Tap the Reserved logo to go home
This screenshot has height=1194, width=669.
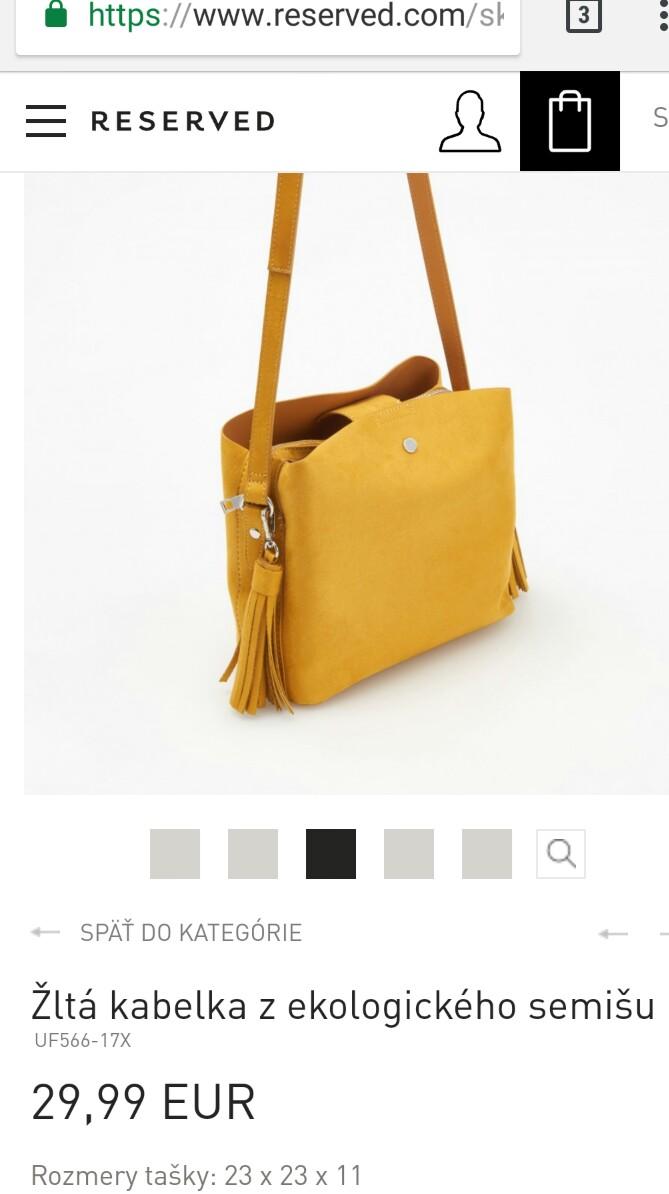click(183, 121)
